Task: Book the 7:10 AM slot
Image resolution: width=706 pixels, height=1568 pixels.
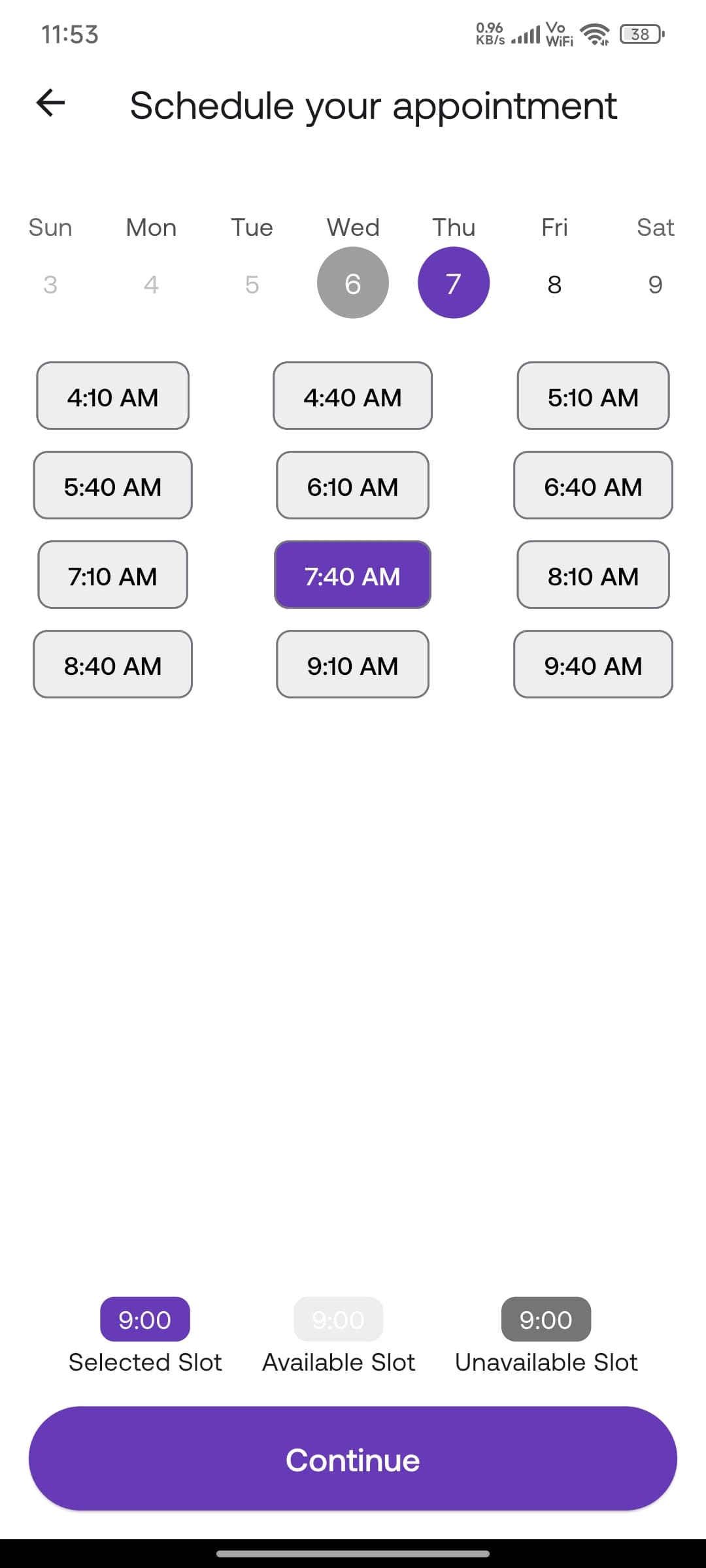Action: tap(112, 575)
